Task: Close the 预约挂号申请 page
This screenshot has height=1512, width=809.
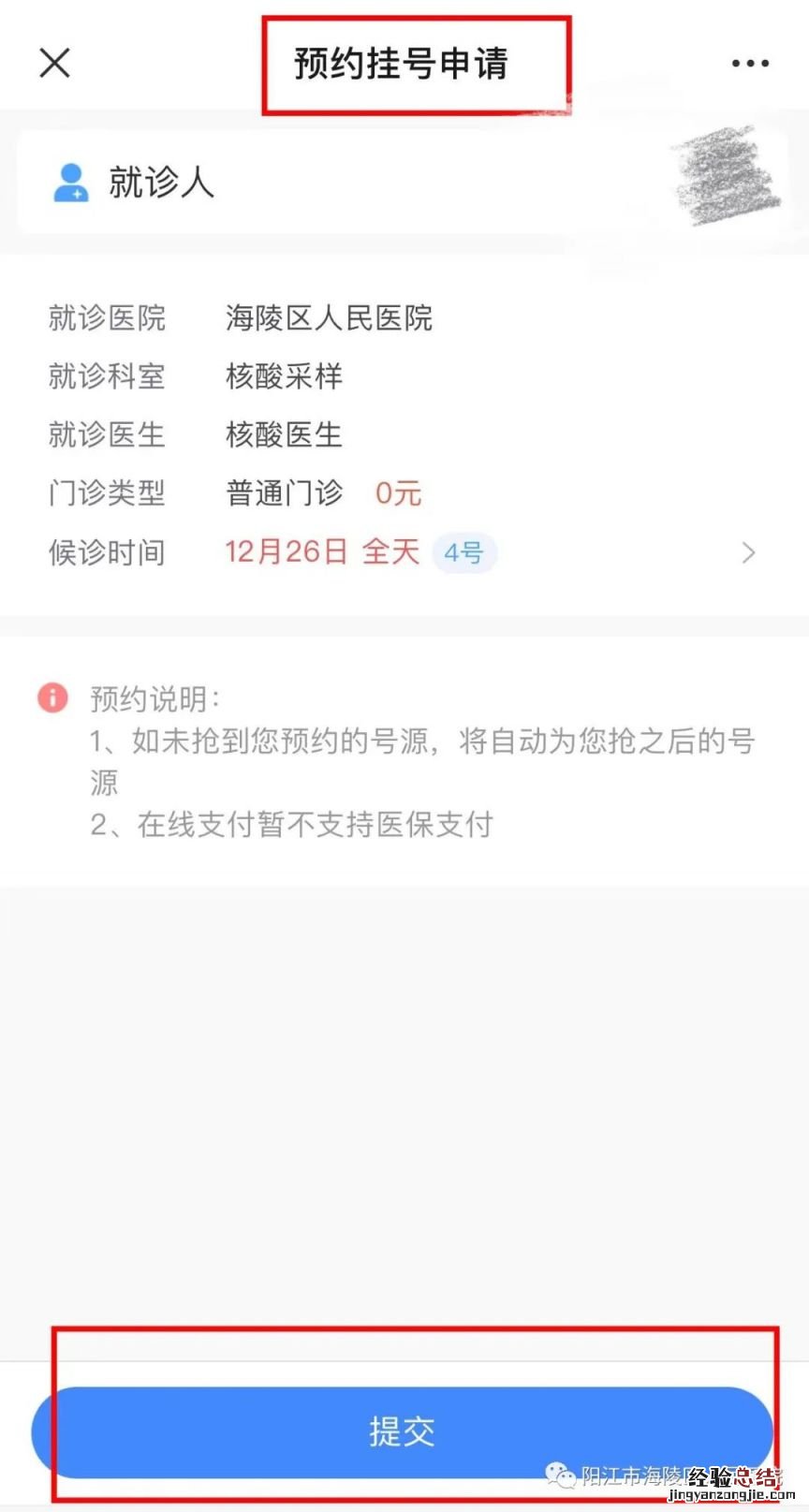Action: click(55, 64)
